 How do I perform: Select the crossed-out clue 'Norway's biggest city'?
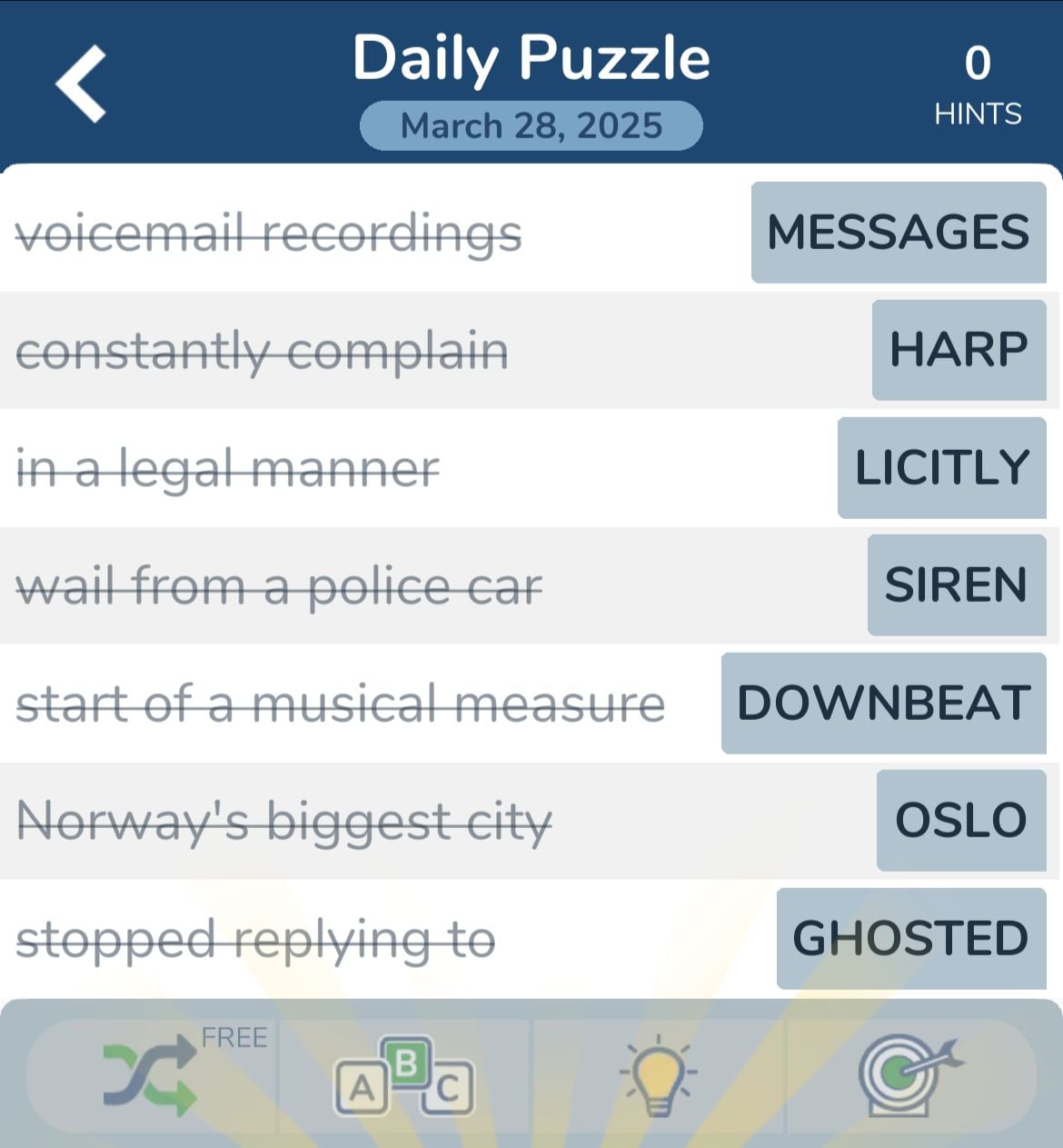pyautogui.click(x=284, y=819)
